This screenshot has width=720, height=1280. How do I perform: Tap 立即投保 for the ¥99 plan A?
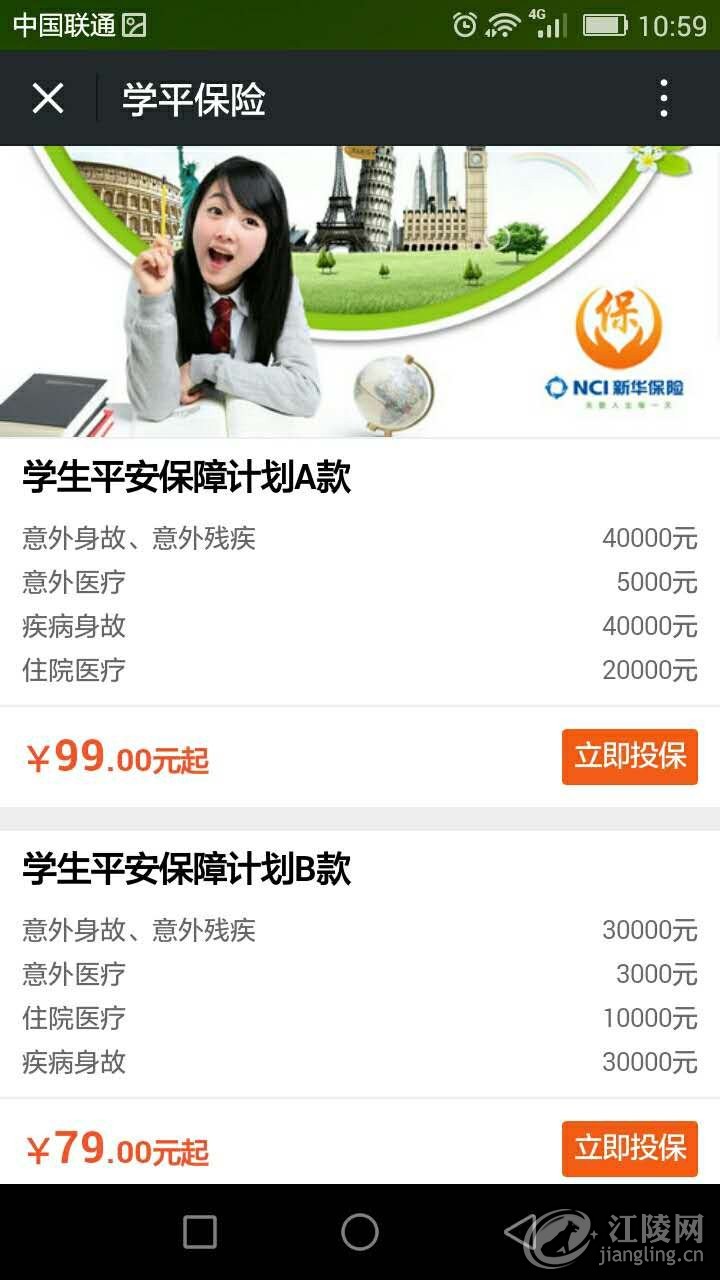[x=629, y=757]
